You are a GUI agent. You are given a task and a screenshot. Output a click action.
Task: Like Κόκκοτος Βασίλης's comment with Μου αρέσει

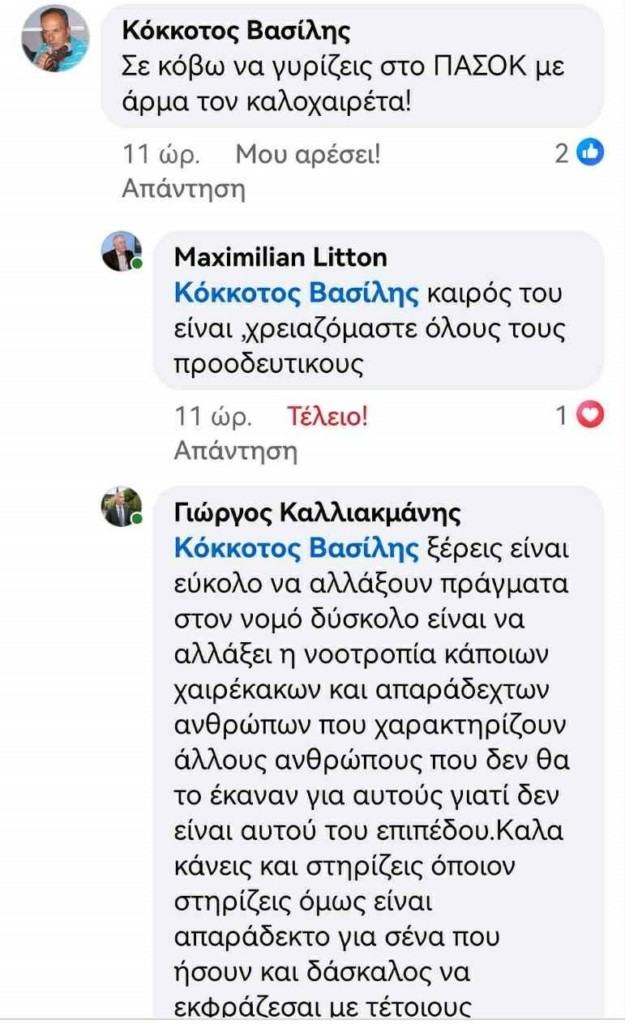(x=307, y=155)
